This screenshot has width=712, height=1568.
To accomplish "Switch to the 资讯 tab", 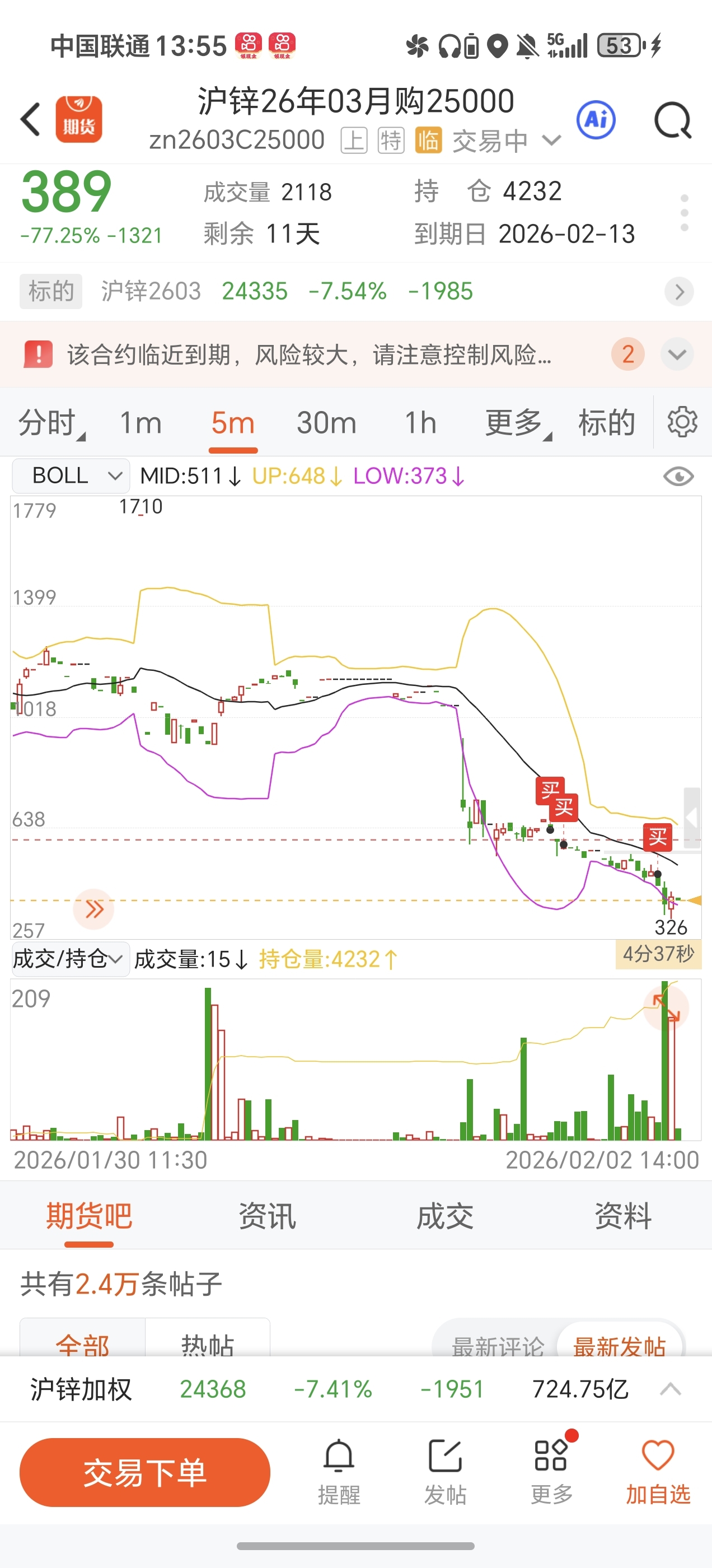I will pos(267,1216).
